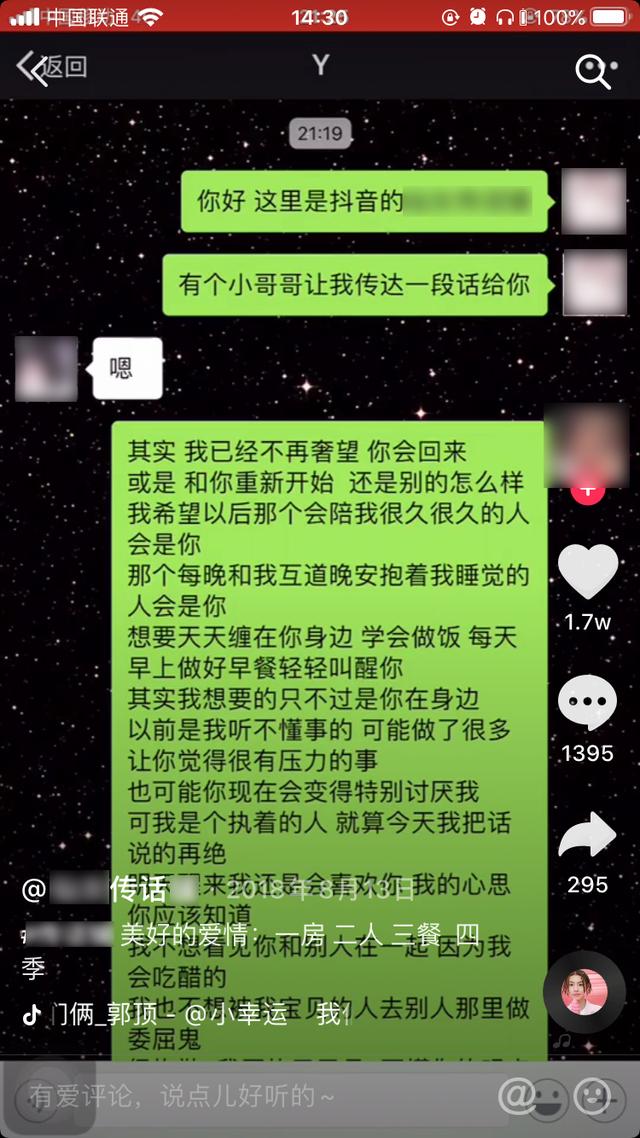Screen dimensions: 640x1138
Task: Follow the creator with the plus badge
Action: pyautogui.click(x=587, y=490)
